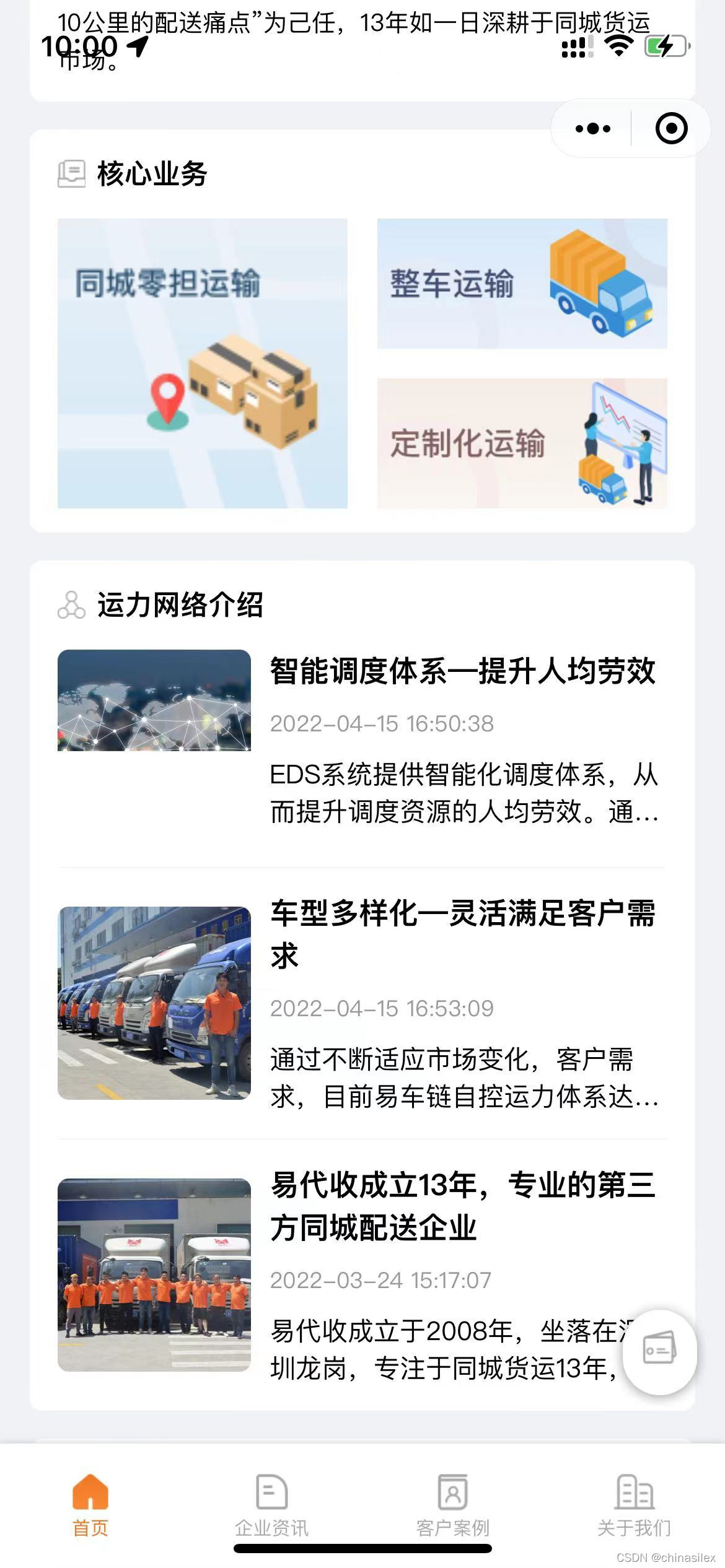725x1568 pixels.
Task: Close the mini program via circle icon
Action: pos(671,129)
